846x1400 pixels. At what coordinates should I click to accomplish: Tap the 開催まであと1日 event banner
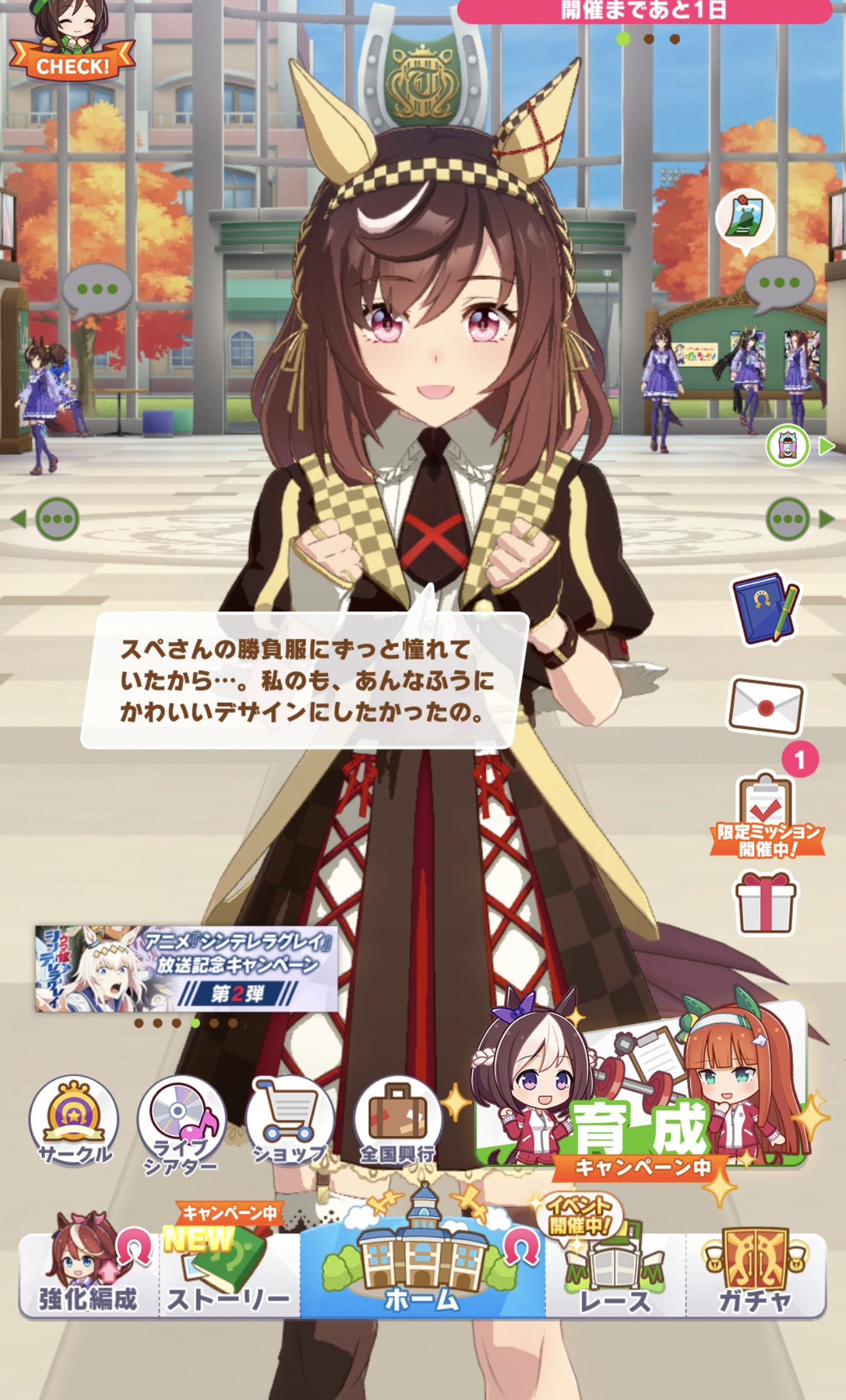pos(644,12)
